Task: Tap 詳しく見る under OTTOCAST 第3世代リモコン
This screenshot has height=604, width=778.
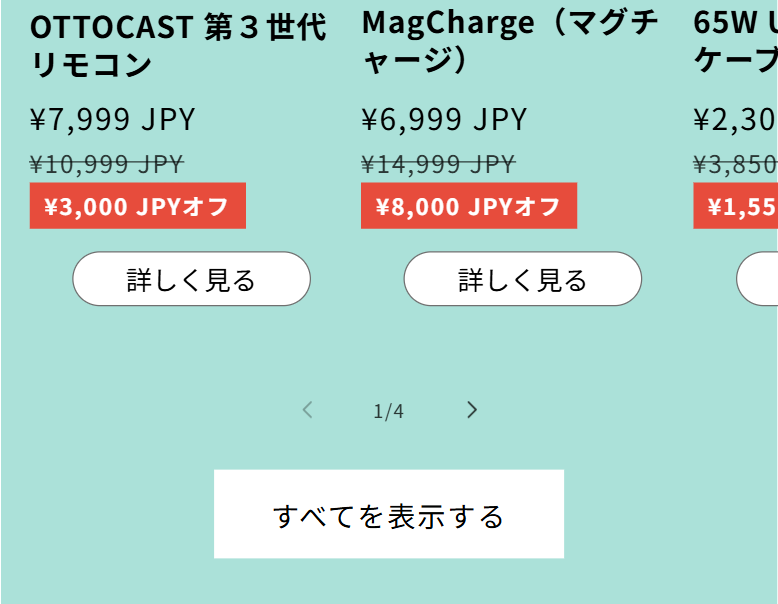Action: pyautogui.click(x=192, y=279)
